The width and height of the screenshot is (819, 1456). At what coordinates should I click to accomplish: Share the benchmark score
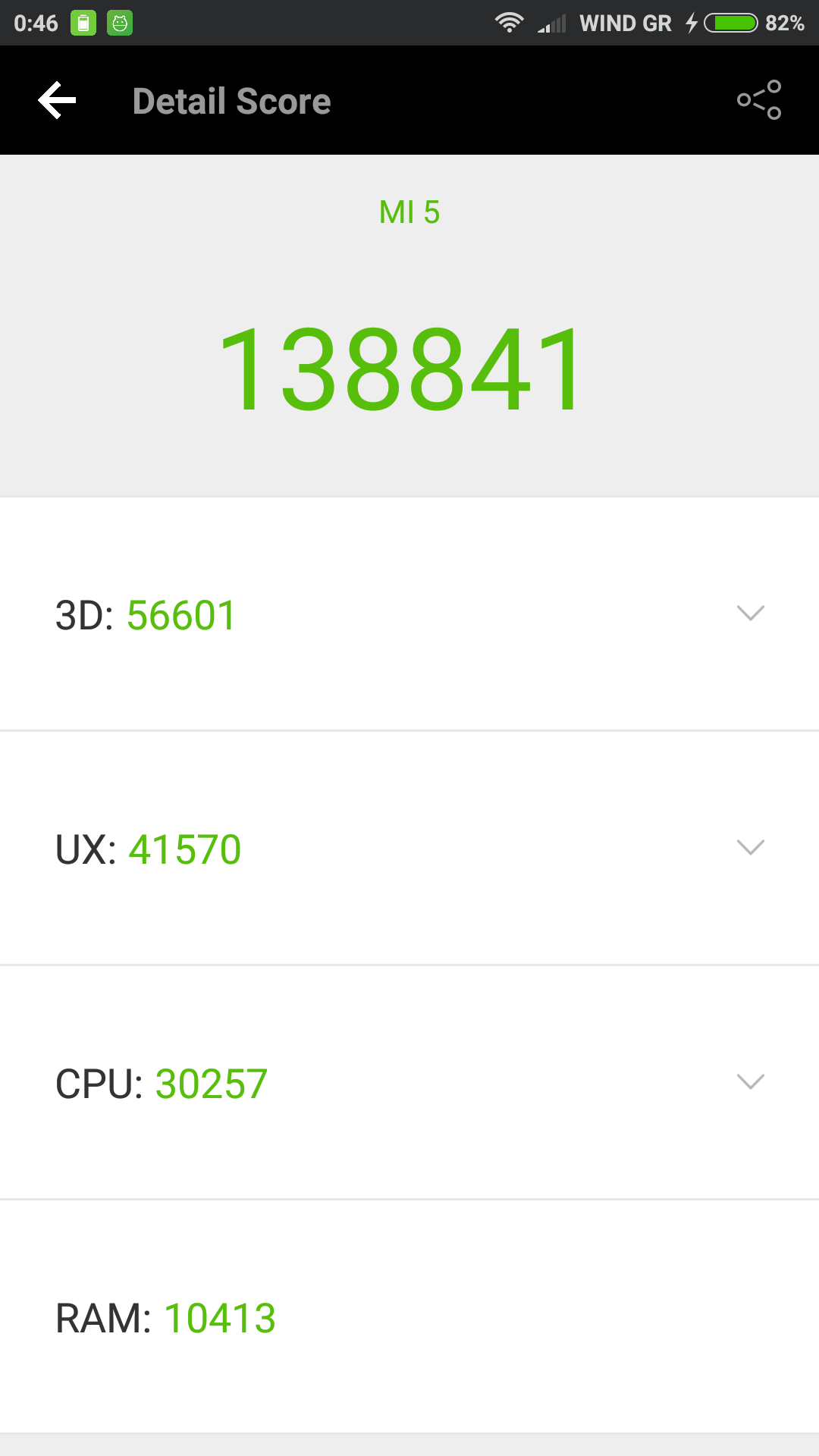759,100
